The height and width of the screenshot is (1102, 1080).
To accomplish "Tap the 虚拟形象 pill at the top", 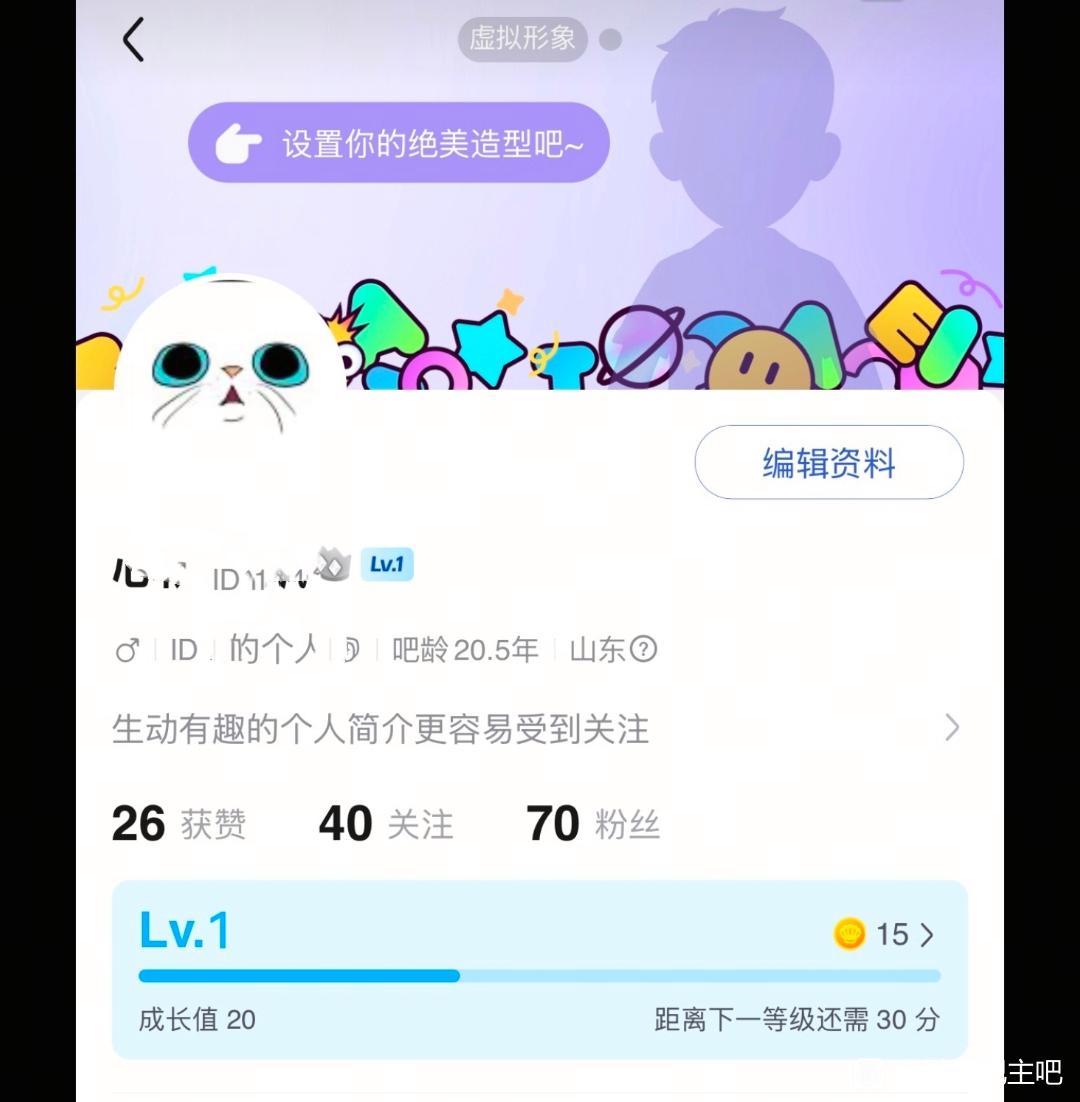I will pyautogui.click(x=522, y=39).
